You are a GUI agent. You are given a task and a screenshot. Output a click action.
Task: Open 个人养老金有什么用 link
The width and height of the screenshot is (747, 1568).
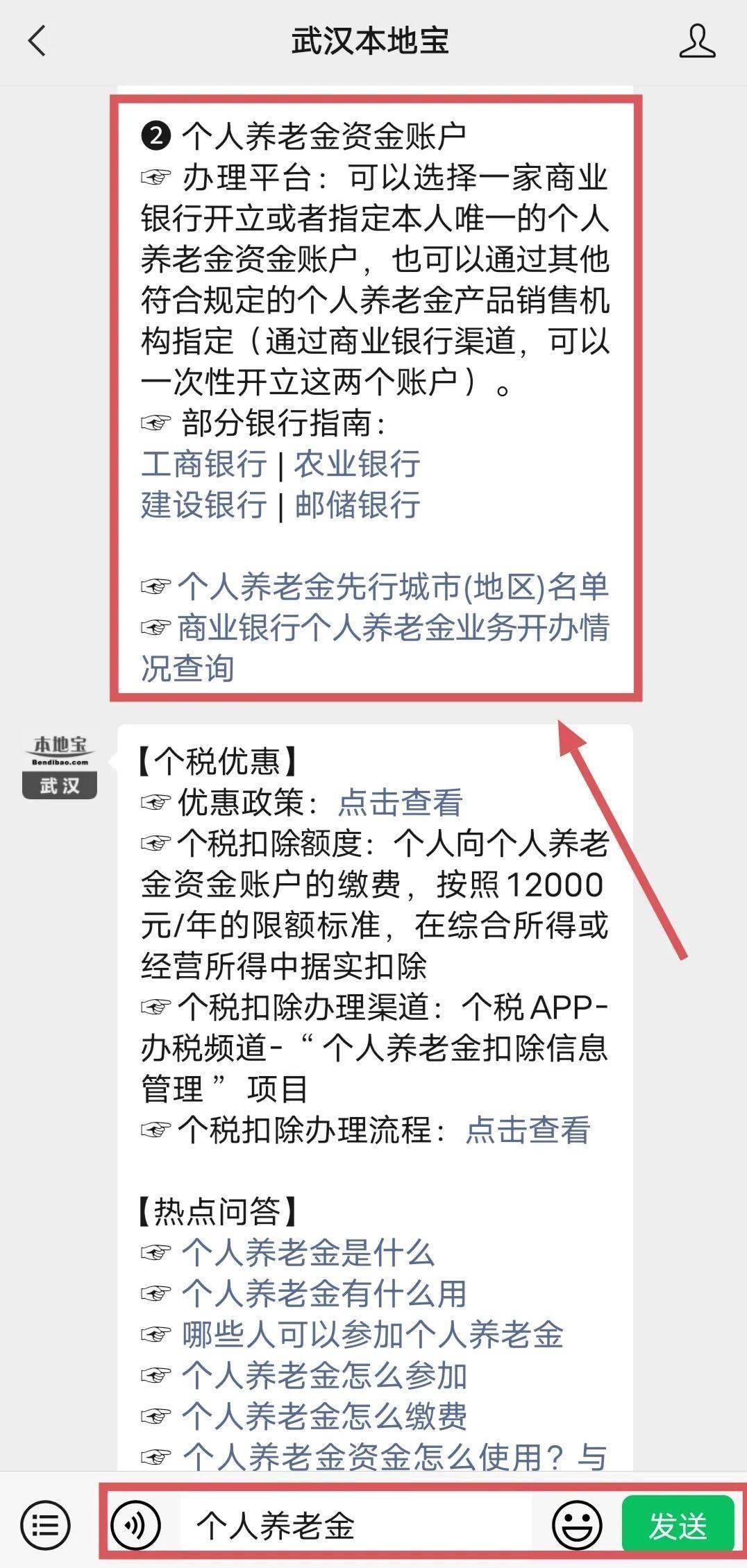click(x=324, y=1294)
